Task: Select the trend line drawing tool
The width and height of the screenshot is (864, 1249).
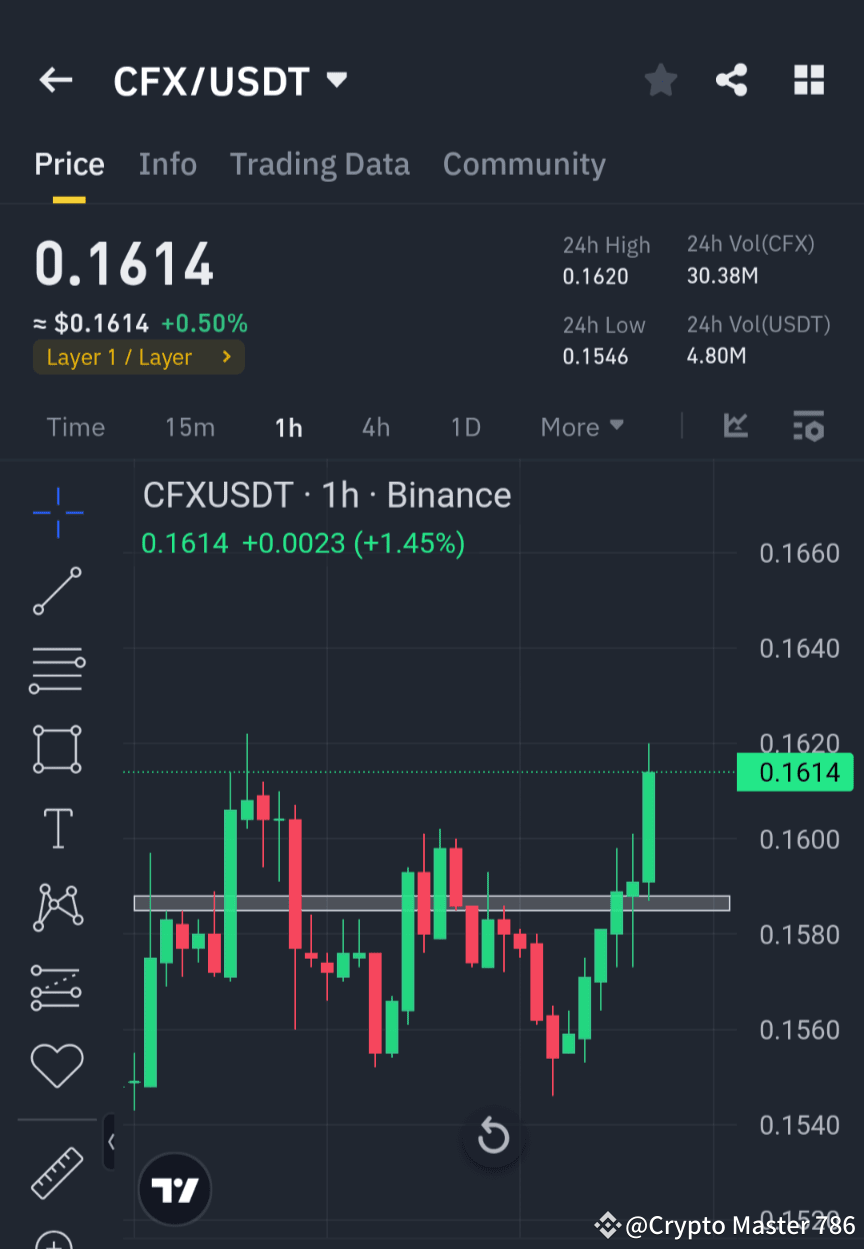Action: [57, 591]
